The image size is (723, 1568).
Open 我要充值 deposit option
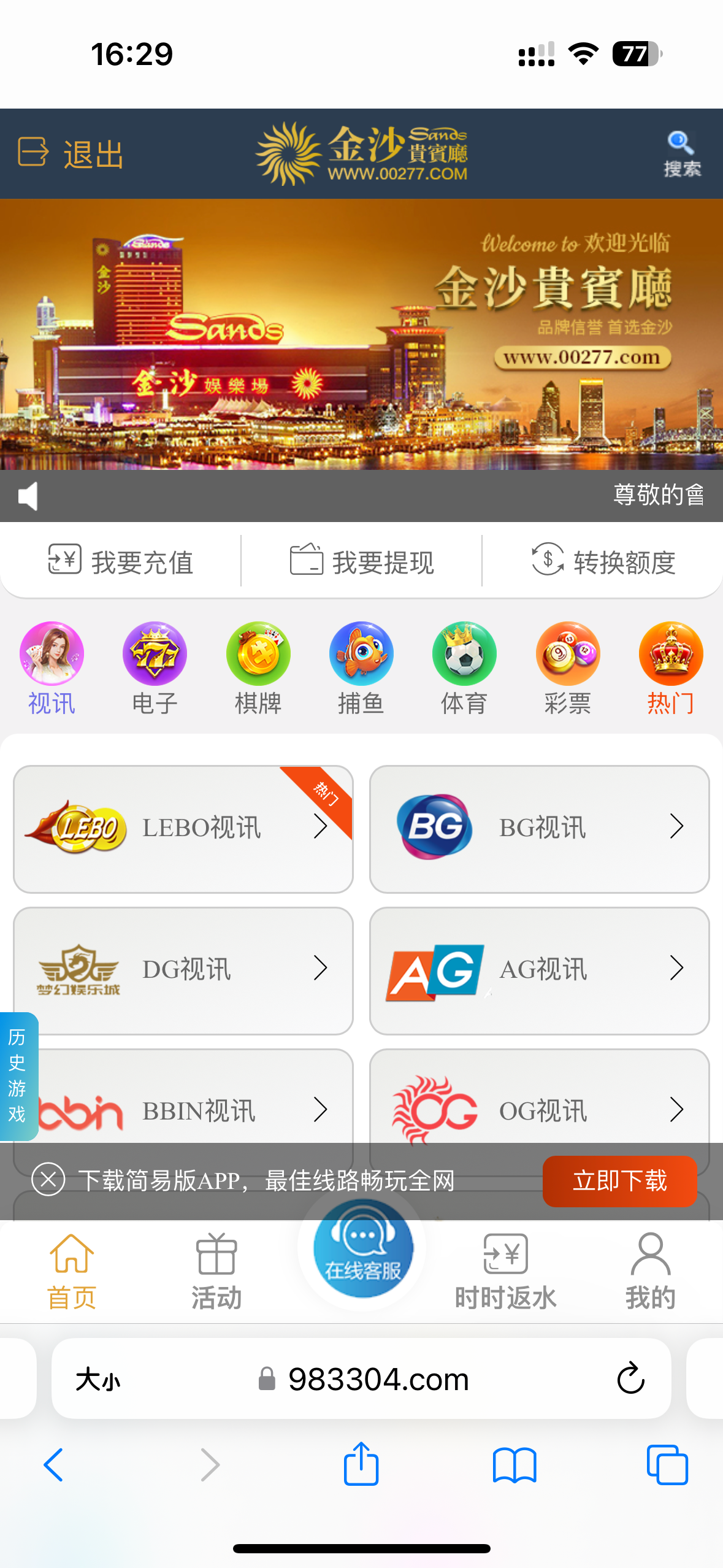(121, 561)
